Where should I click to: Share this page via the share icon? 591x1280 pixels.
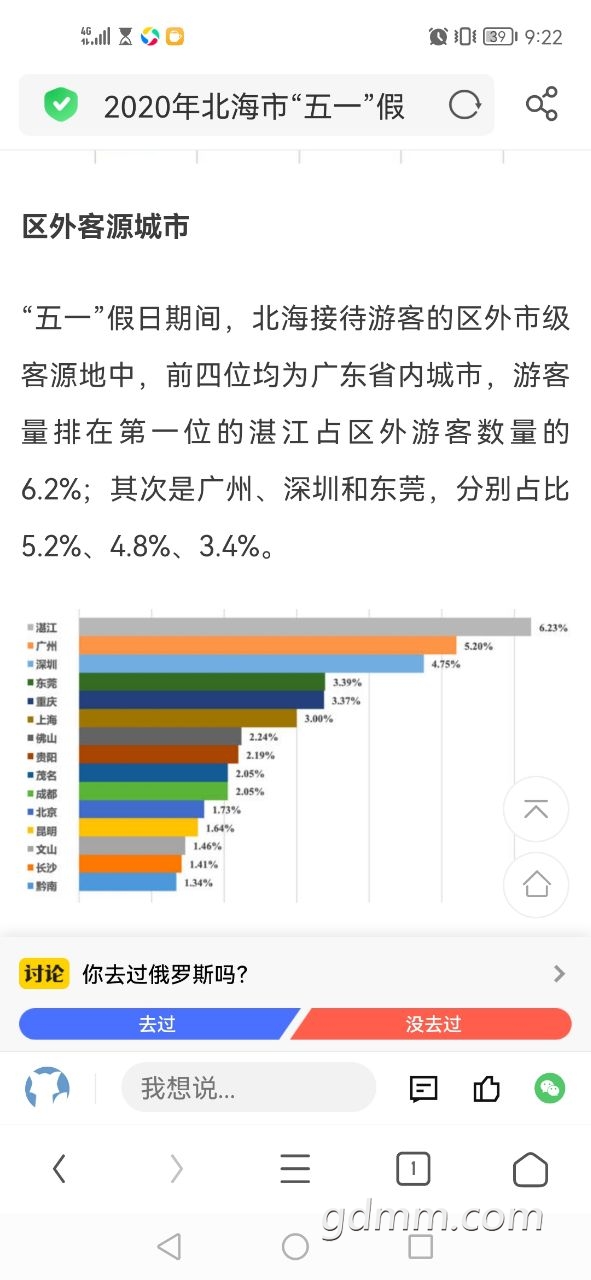point(541,105)
